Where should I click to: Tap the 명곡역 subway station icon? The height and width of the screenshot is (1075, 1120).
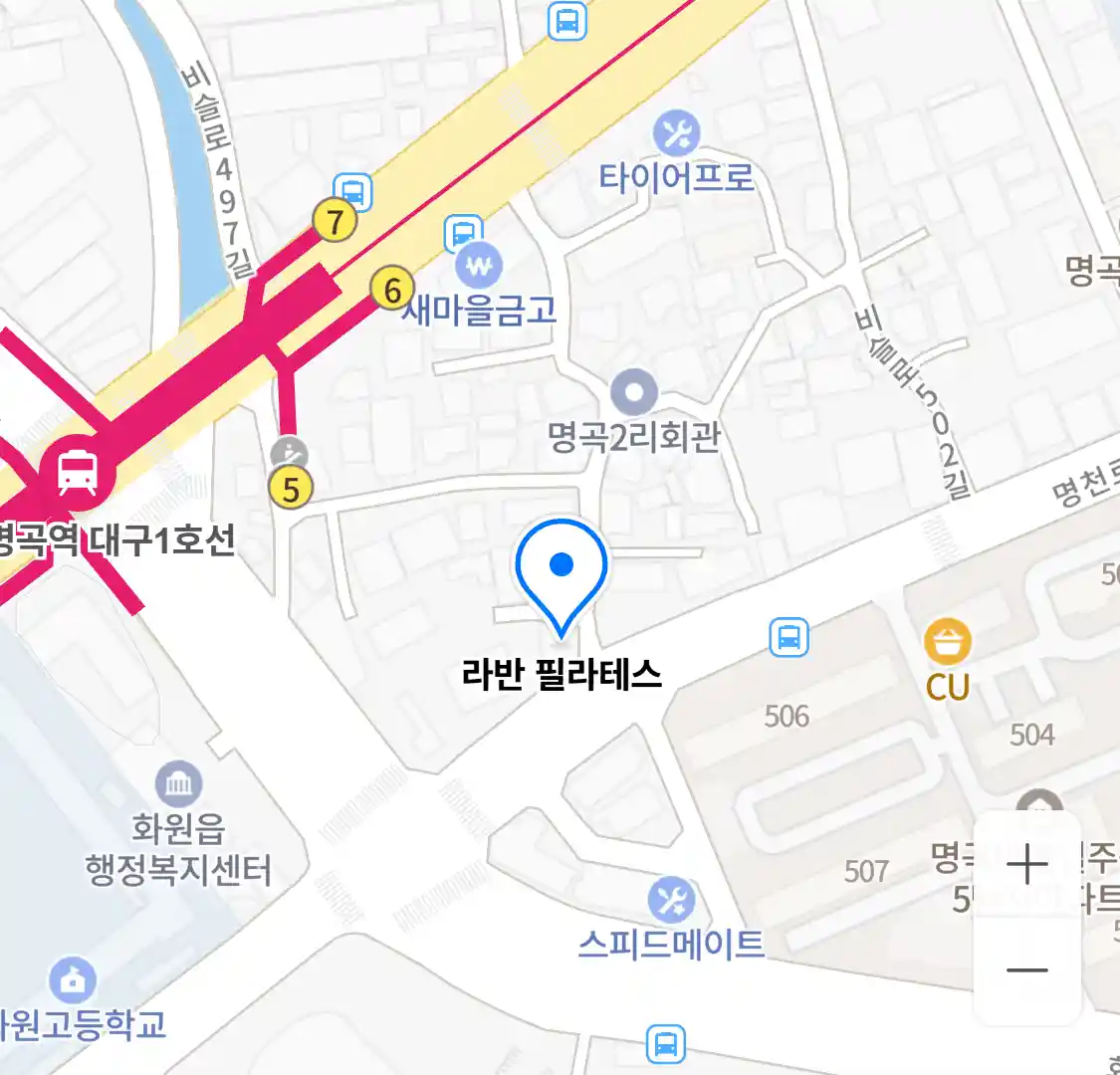[x=77, y=470]
